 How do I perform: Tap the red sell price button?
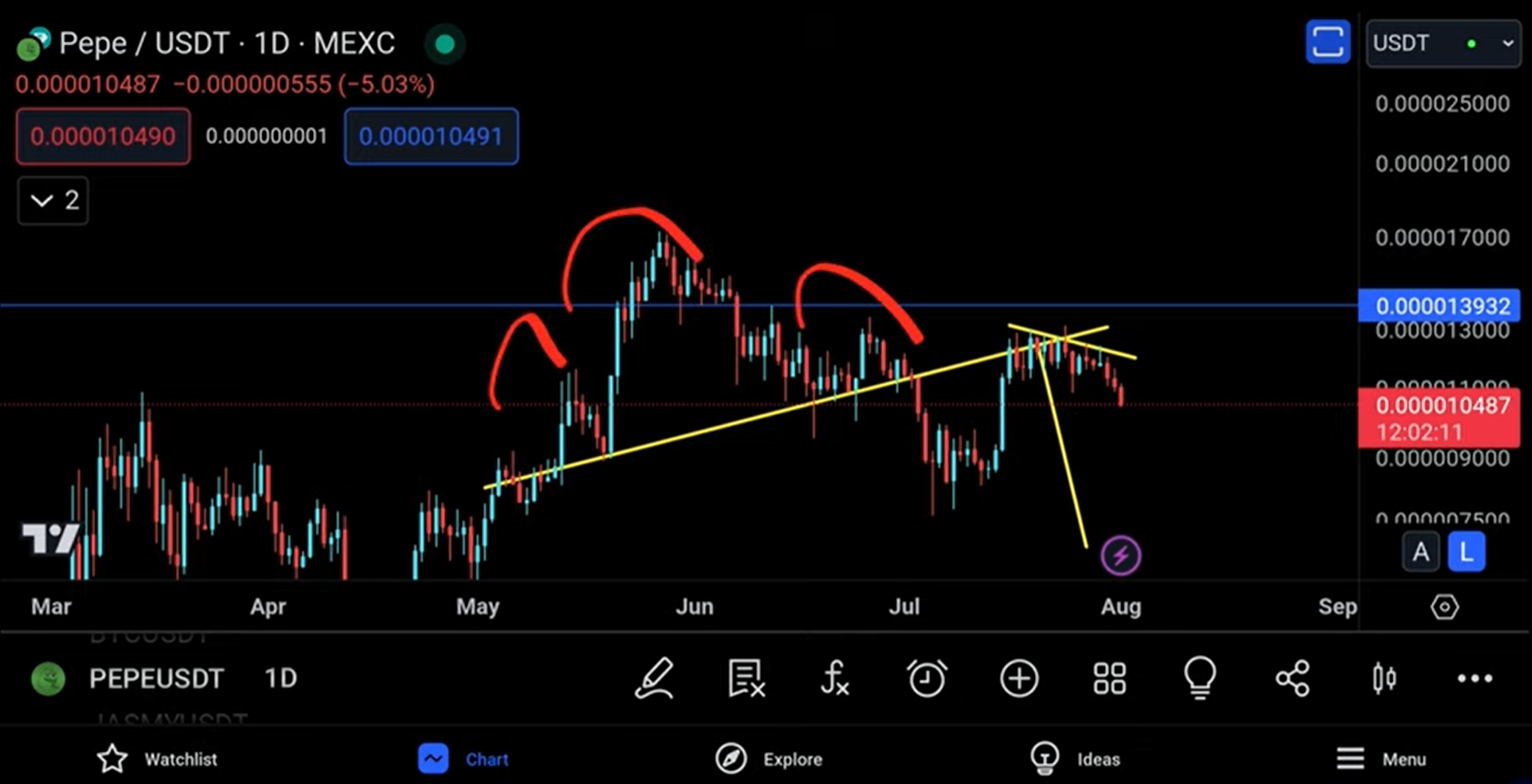(x=102, y=136)
